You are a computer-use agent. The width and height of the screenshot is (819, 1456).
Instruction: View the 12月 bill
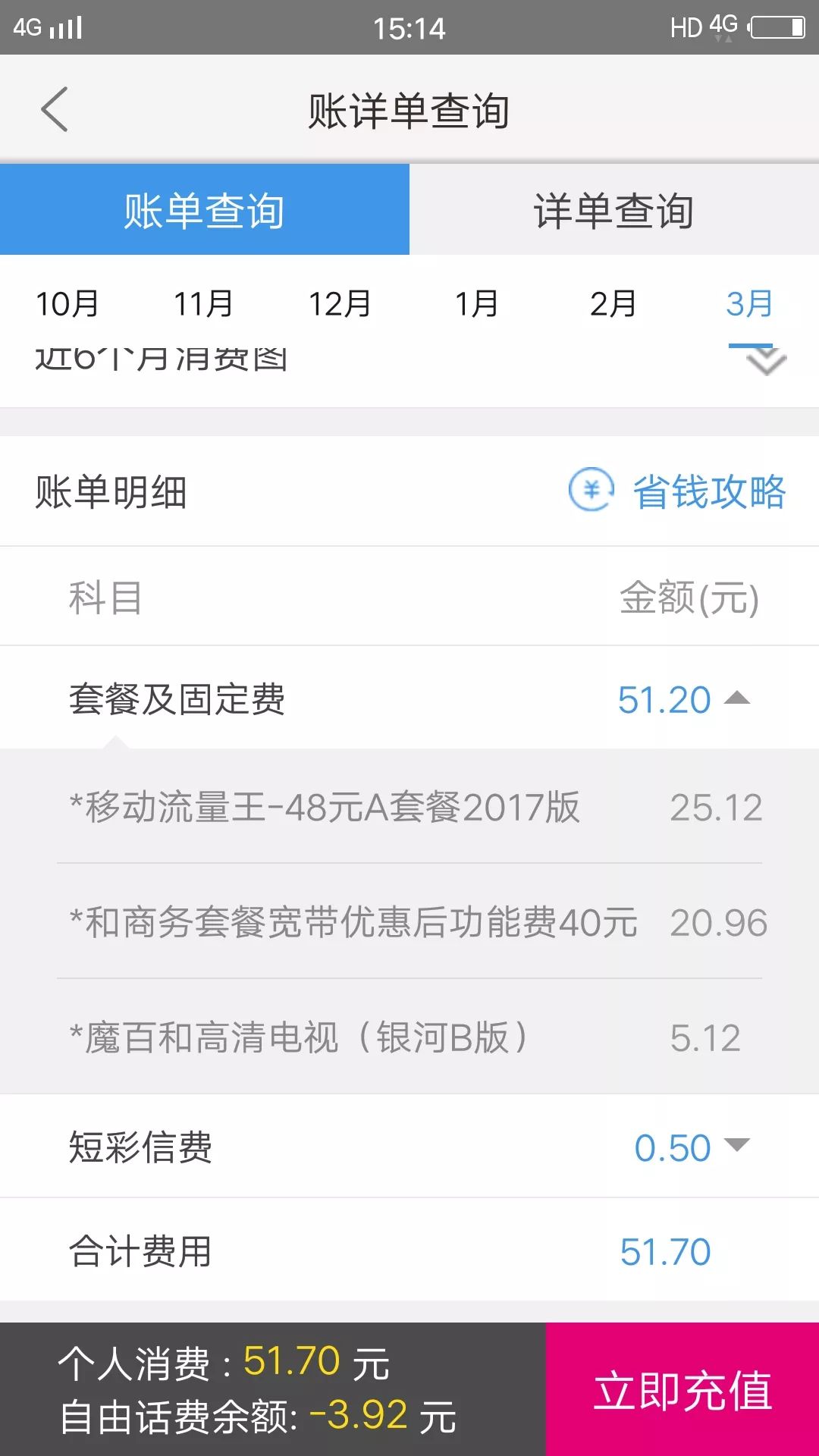tap(340, 304)
